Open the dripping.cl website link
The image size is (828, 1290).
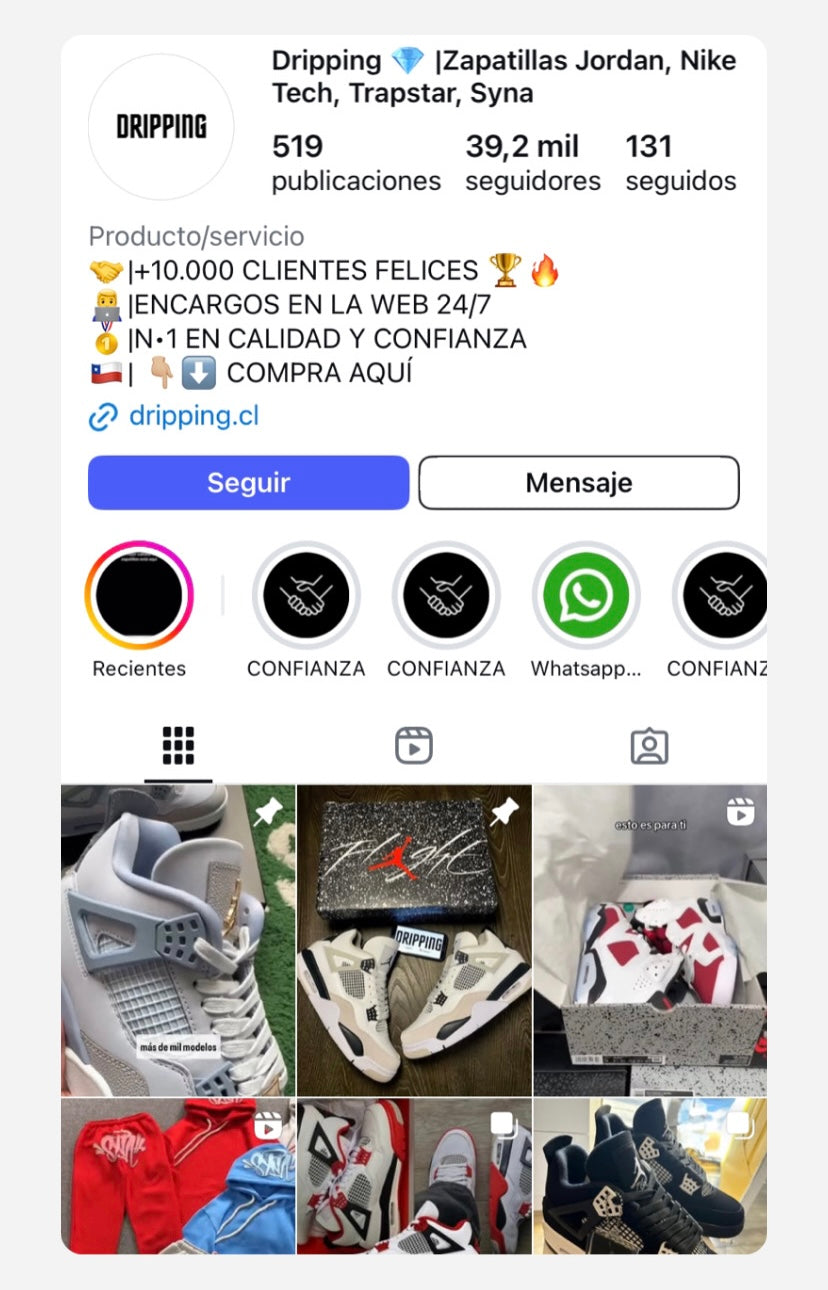[193, 416]
